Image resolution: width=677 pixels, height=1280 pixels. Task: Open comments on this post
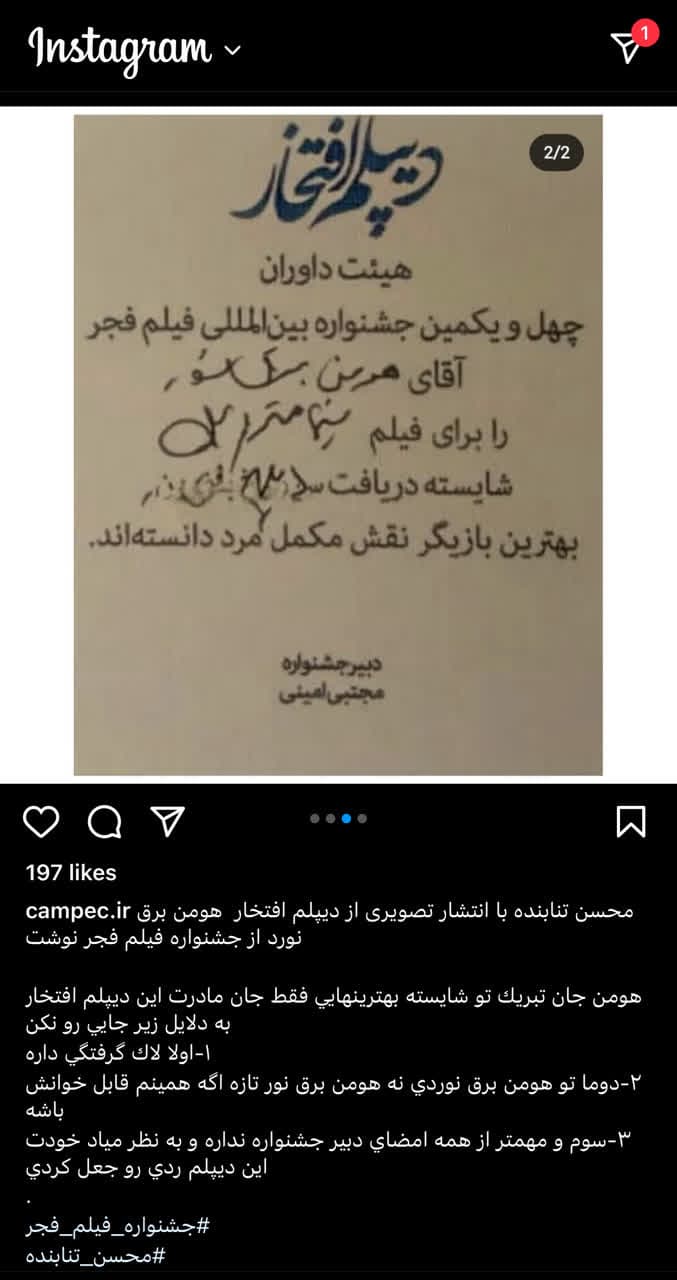104,821
